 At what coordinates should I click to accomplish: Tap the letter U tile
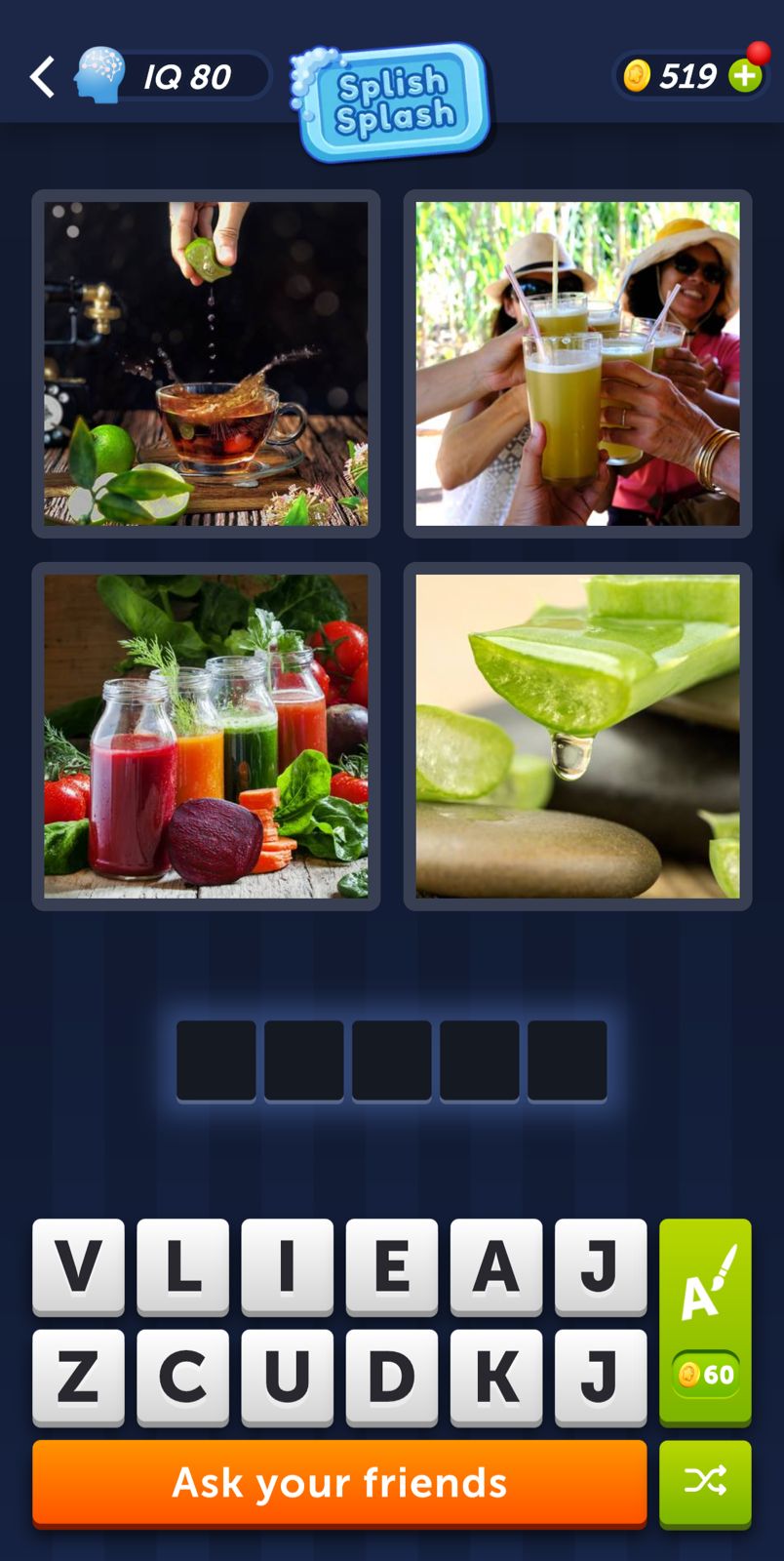[287, 1376]
